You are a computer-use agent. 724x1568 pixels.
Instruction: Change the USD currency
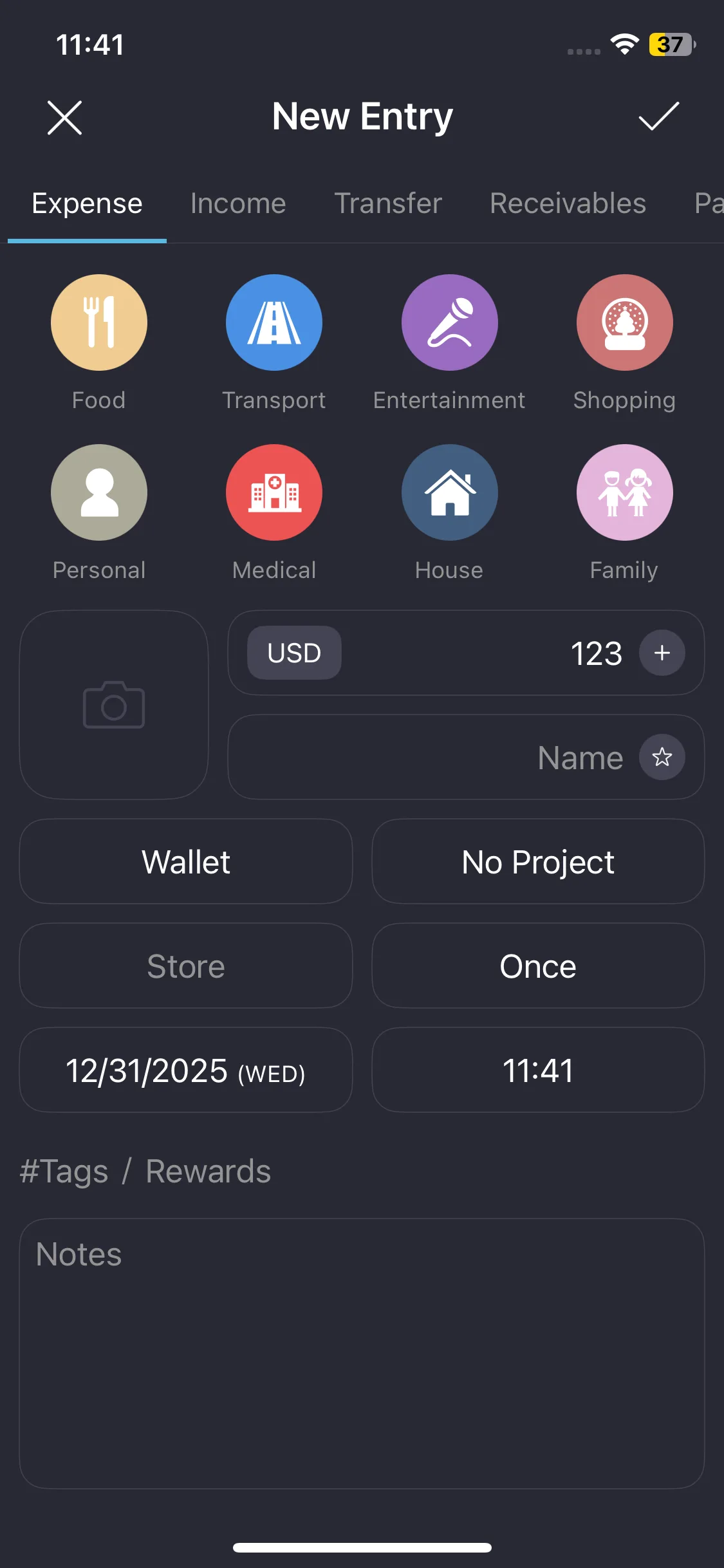click(294, 653)
